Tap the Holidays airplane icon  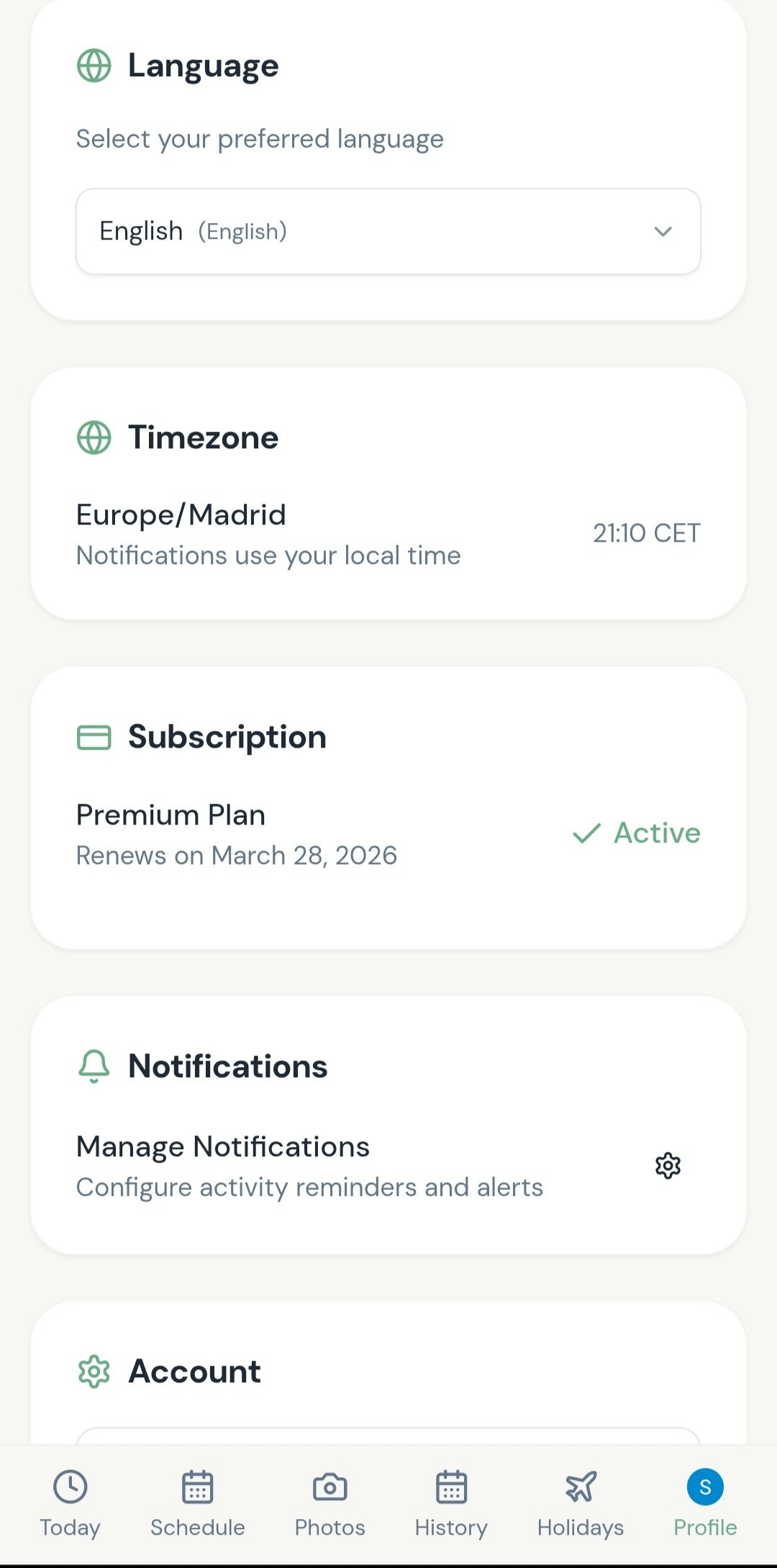pyautogui.click(x=580, y=1487)
